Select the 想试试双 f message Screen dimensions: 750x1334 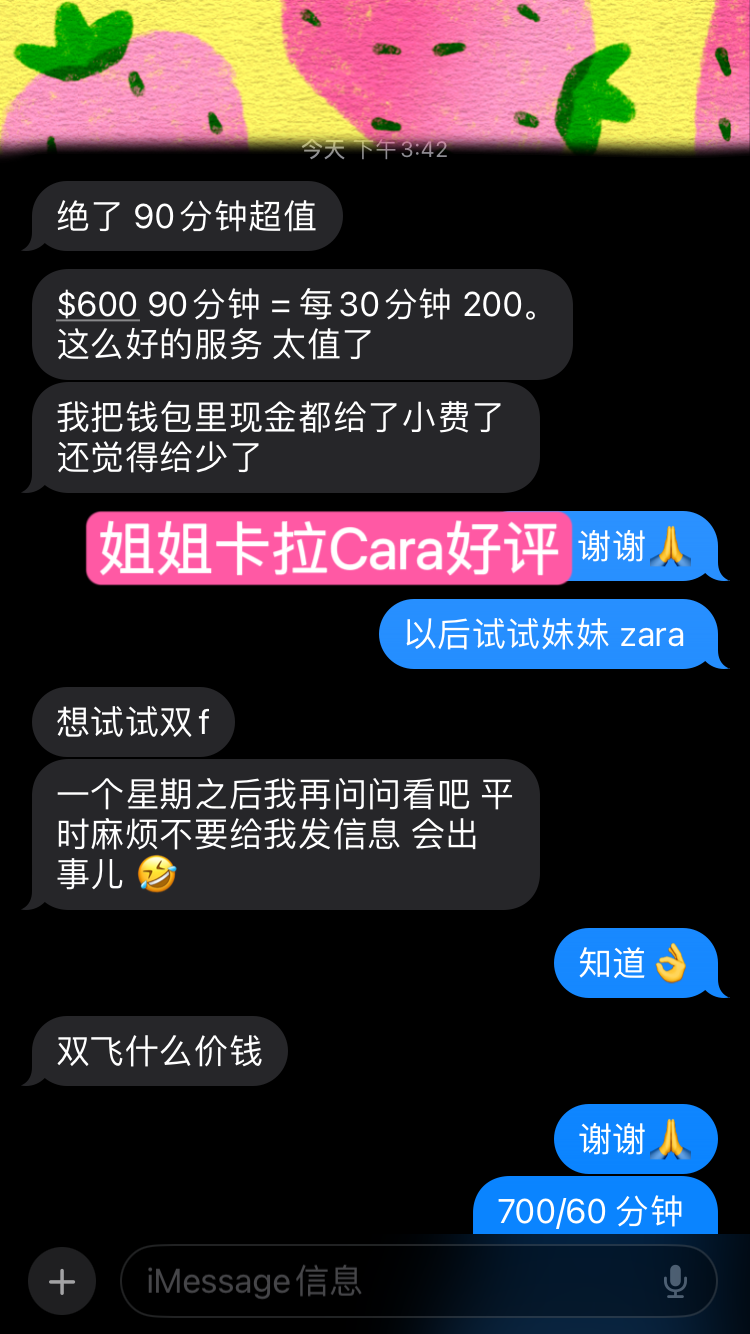coord(132,721)
